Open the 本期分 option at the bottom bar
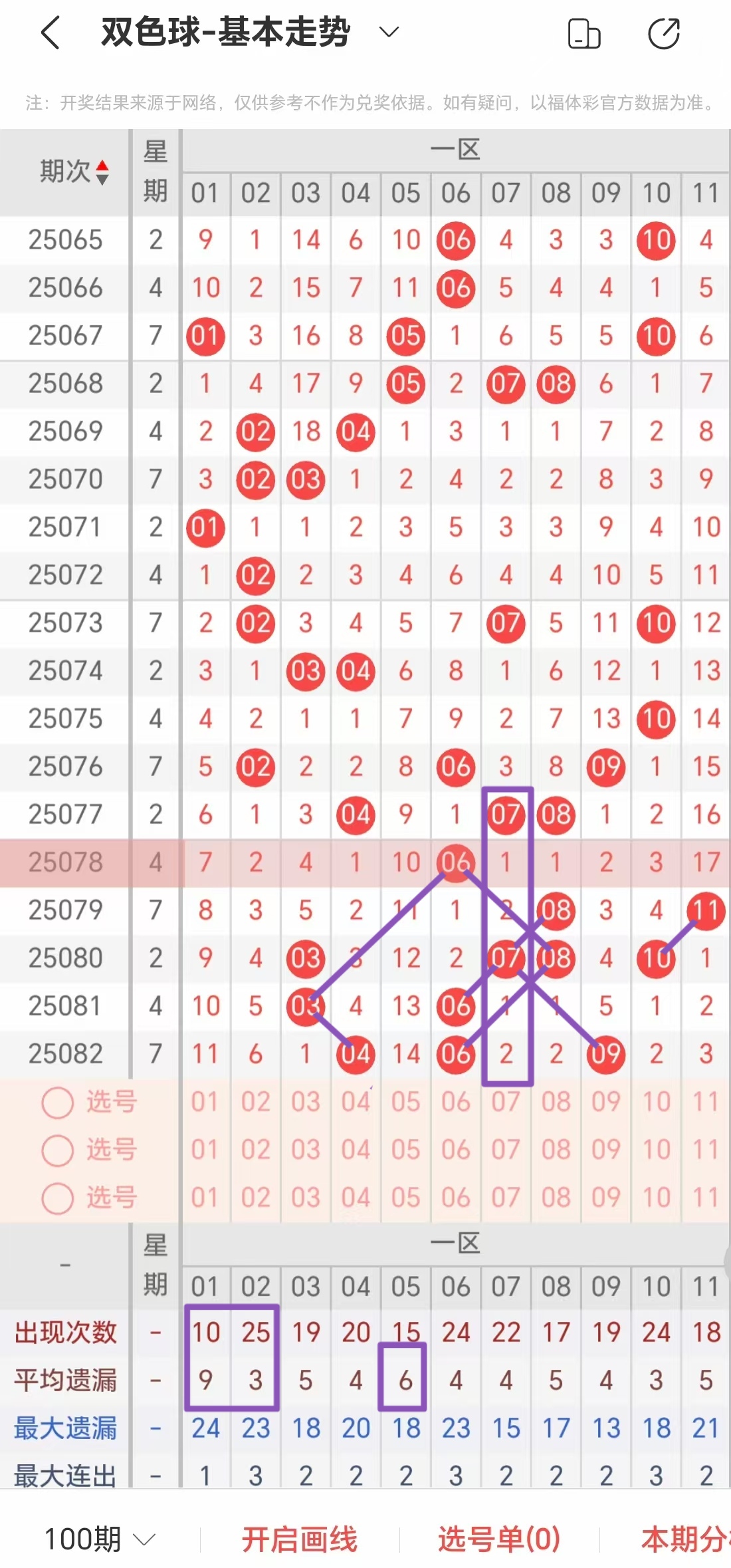Screen dimensions: 731x1568 684,1539
